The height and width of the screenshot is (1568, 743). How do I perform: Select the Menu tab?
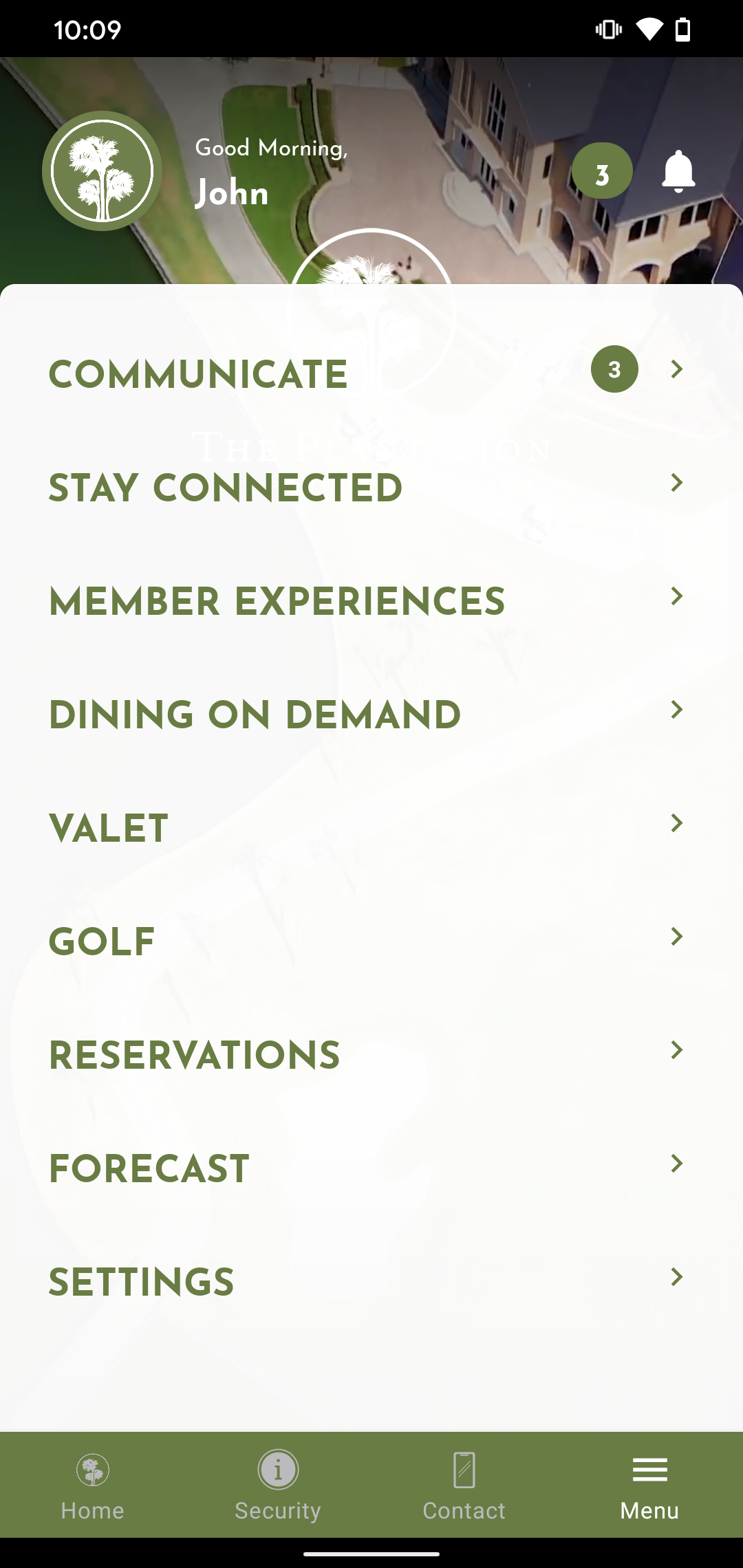coord(649,1485)
